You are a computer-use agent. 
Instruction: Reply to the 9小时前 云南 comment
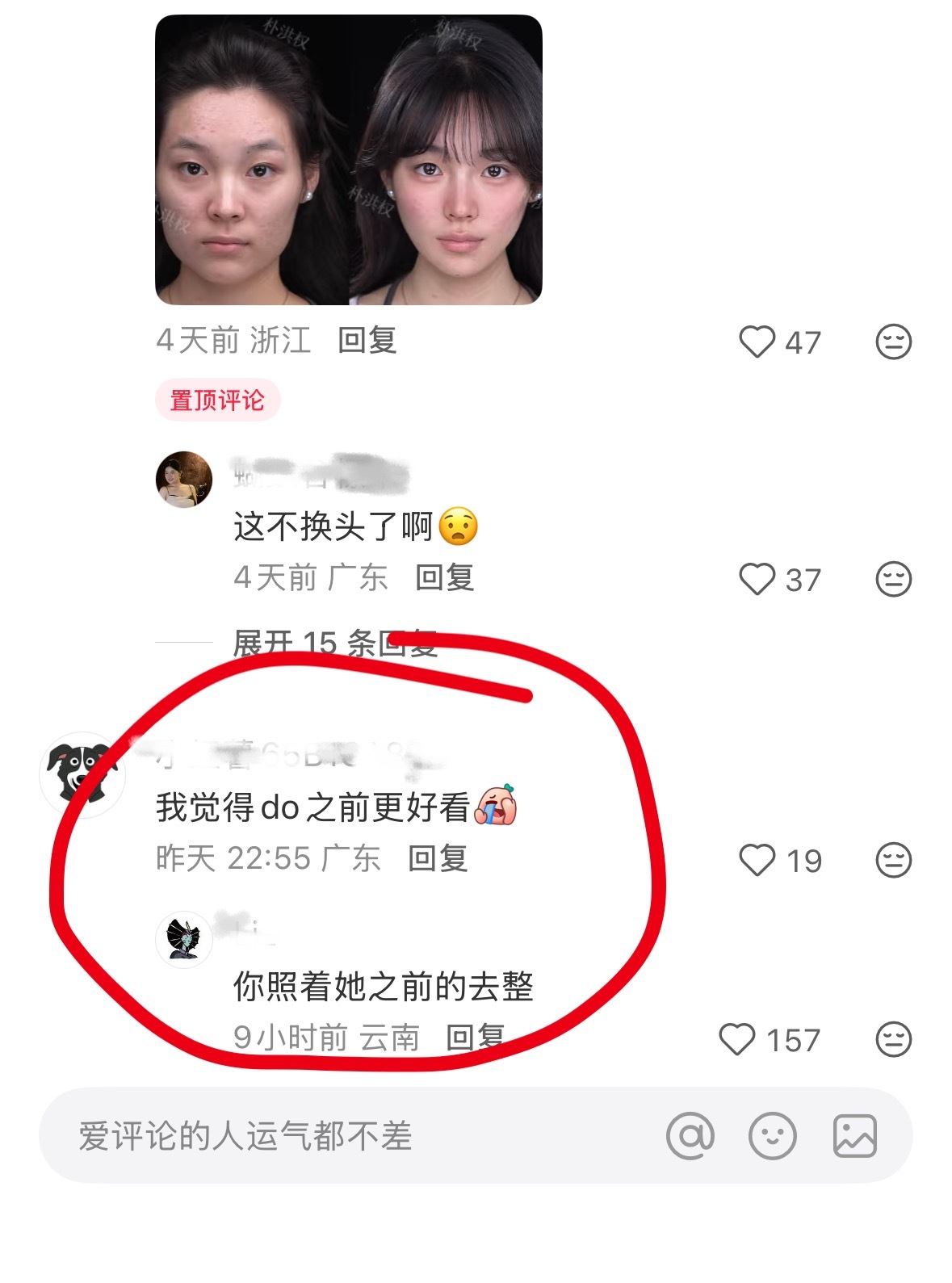tap(476, 1037)
